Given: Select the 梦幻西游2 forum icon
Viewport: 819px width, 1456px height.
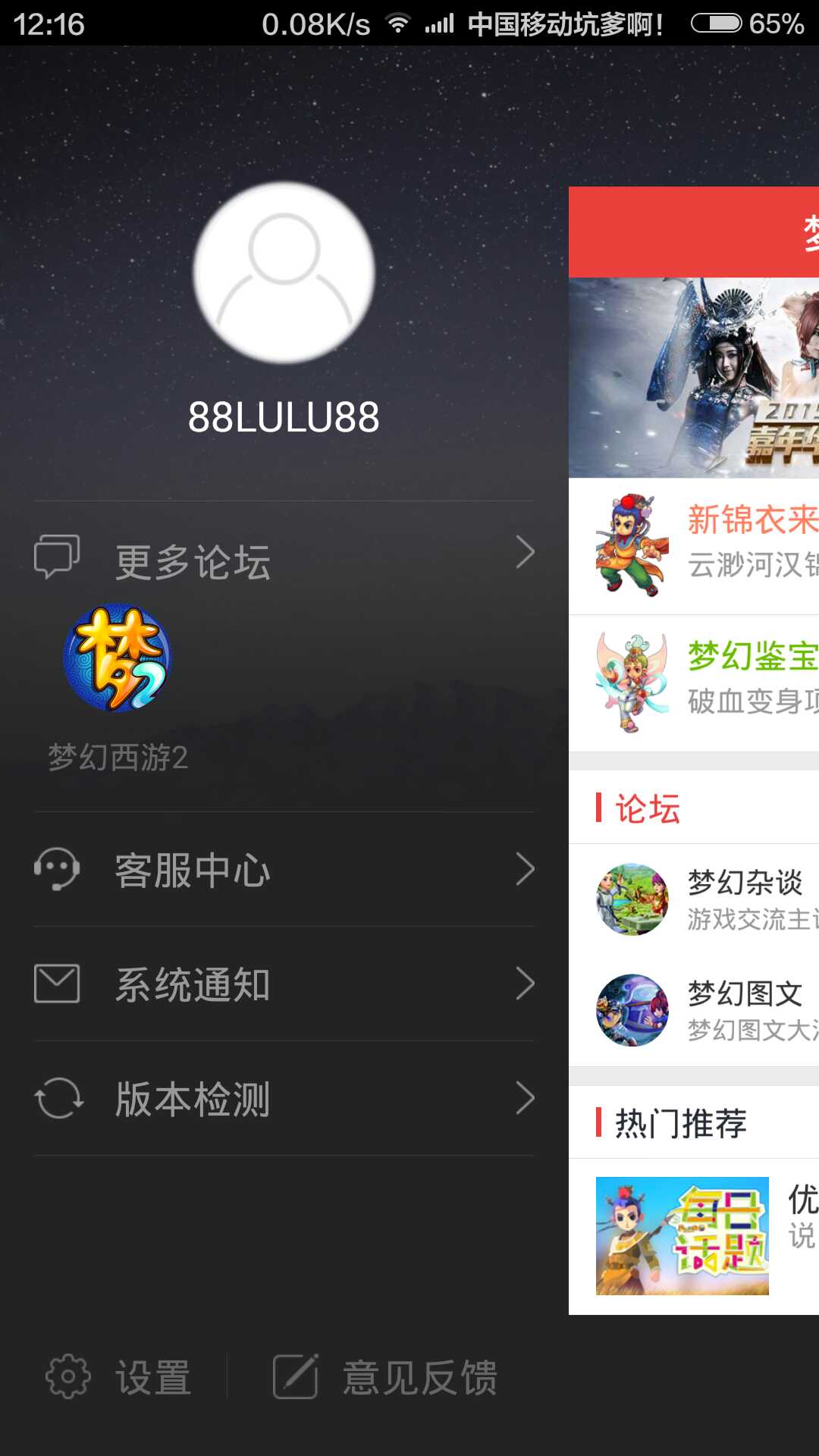Looking at the screenshot, I should (x=118, y=658).
